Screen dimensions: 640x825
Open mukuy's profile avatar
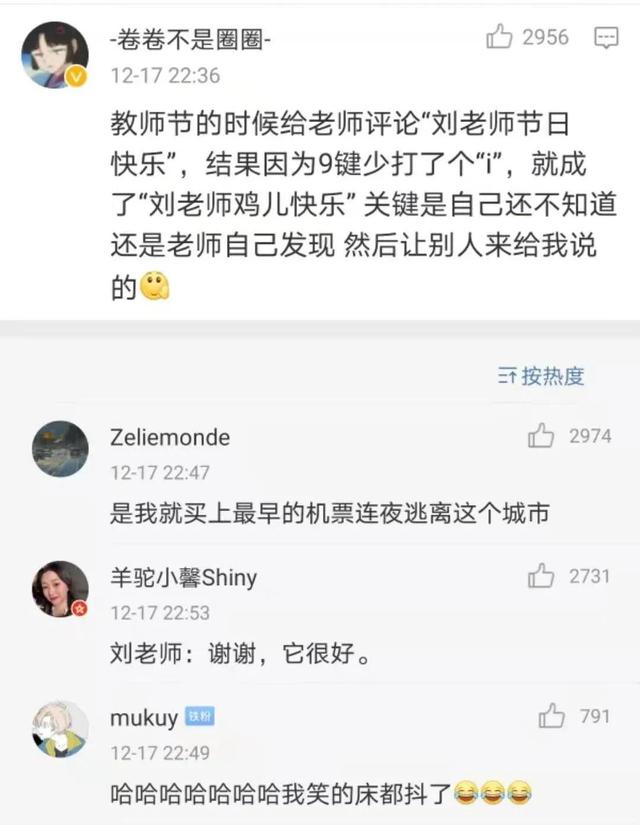(x=60, y=729)
